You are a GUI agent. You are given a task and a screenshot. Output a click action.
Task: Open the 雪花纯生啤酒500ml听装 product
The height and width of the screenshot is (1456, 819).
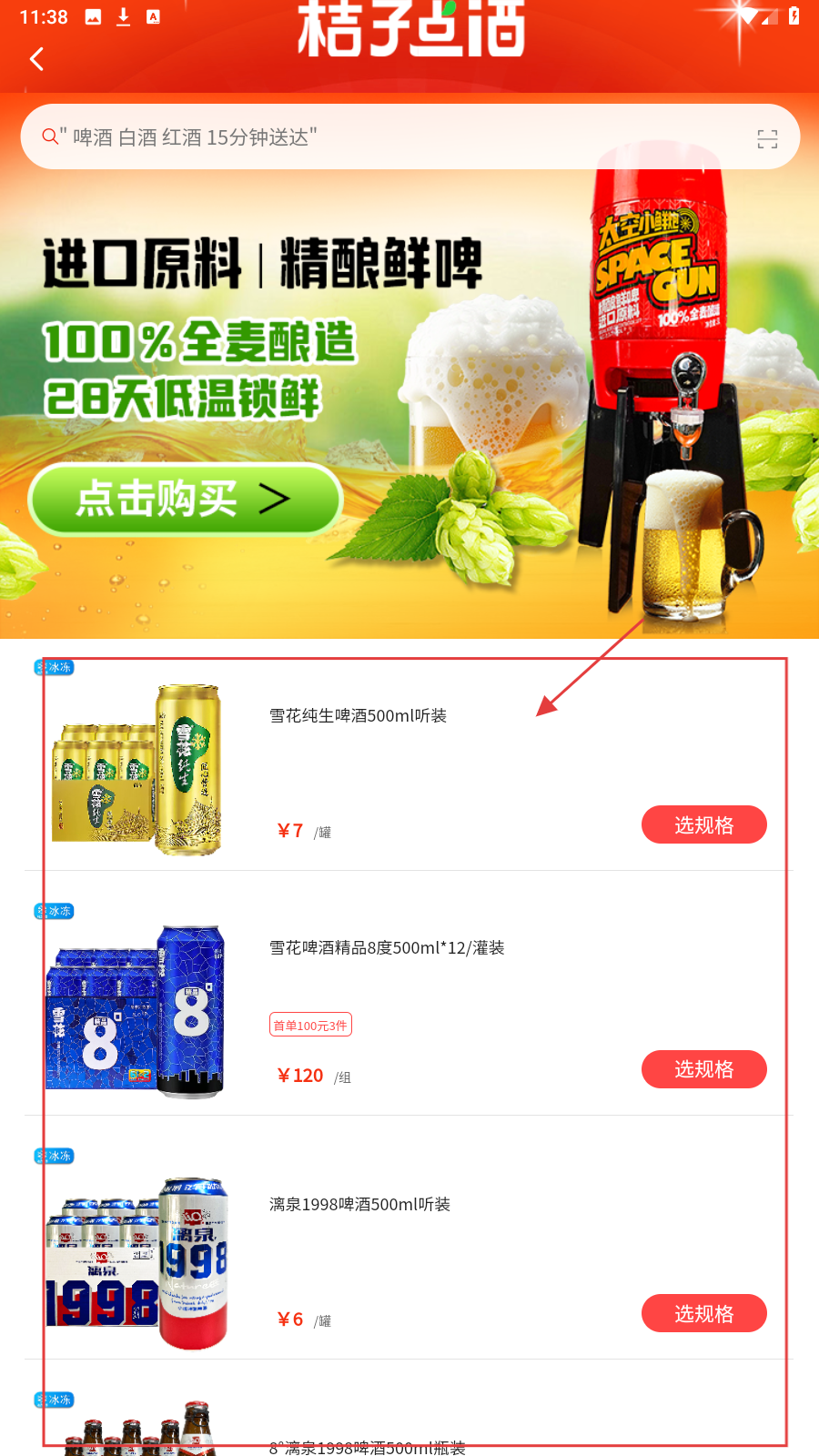(358, 716)
